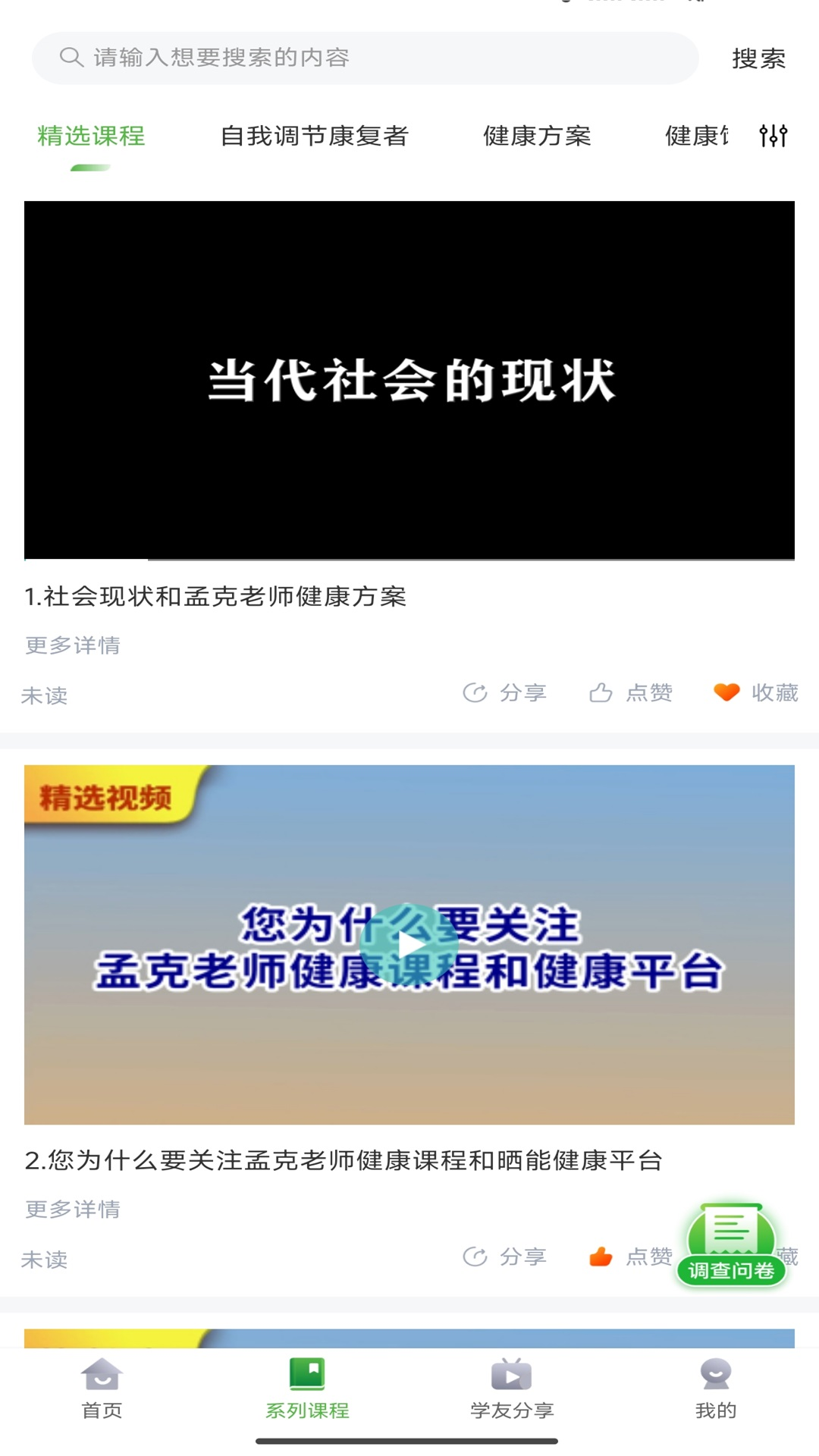Expand 更多详情 under second course
The image size is (819, 1456).
(x=73, y=1209)
